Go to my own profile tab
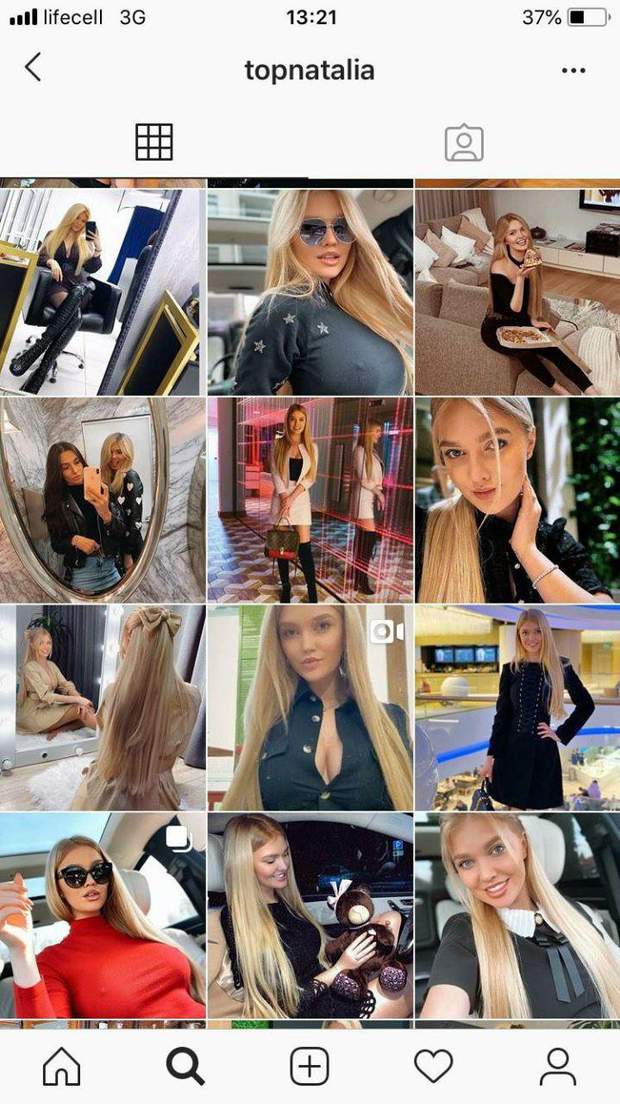Screen dimensions: 620x1104 (x=557, y=1066)
